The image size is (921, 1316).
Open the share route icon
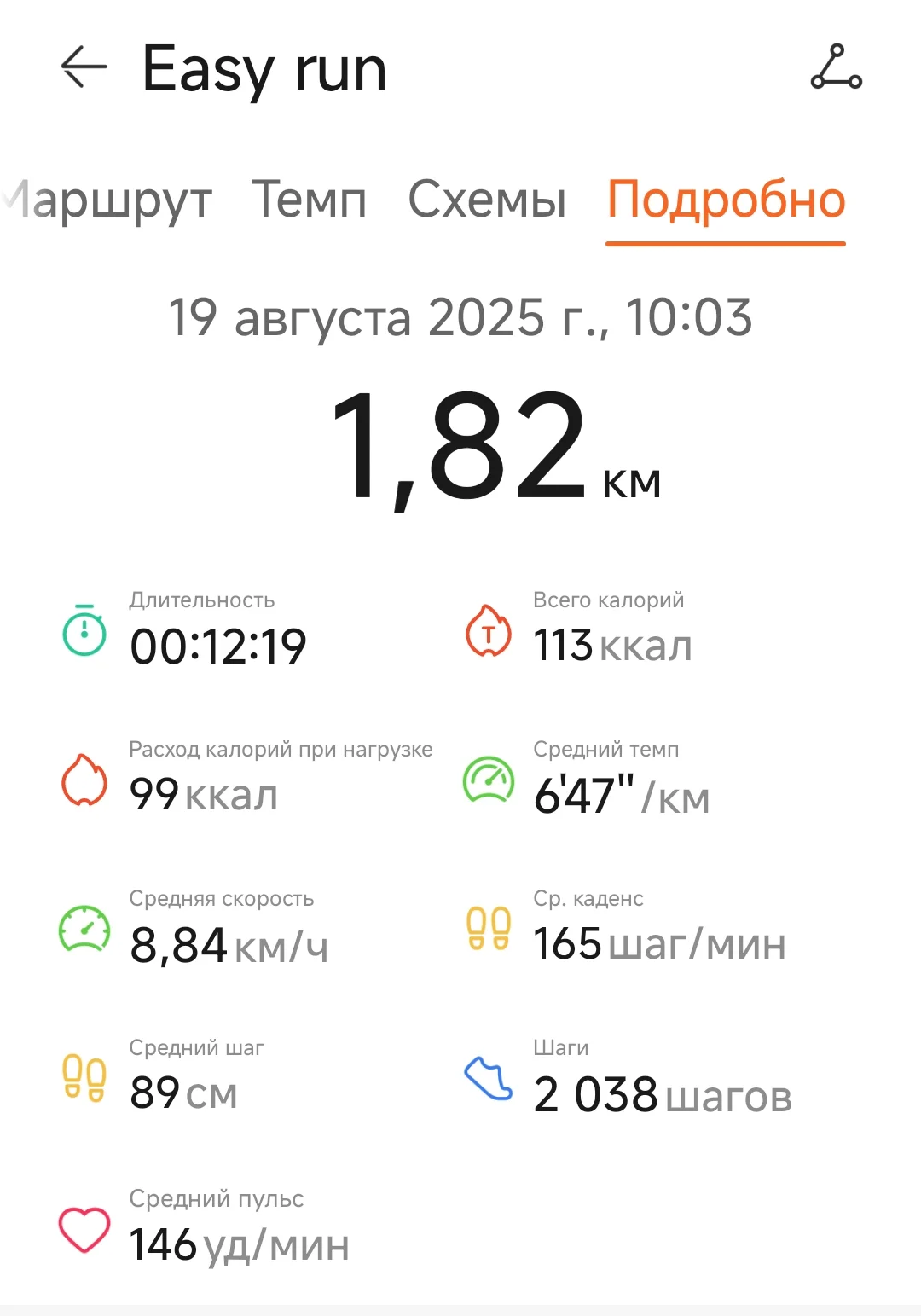tap(836, 67)
